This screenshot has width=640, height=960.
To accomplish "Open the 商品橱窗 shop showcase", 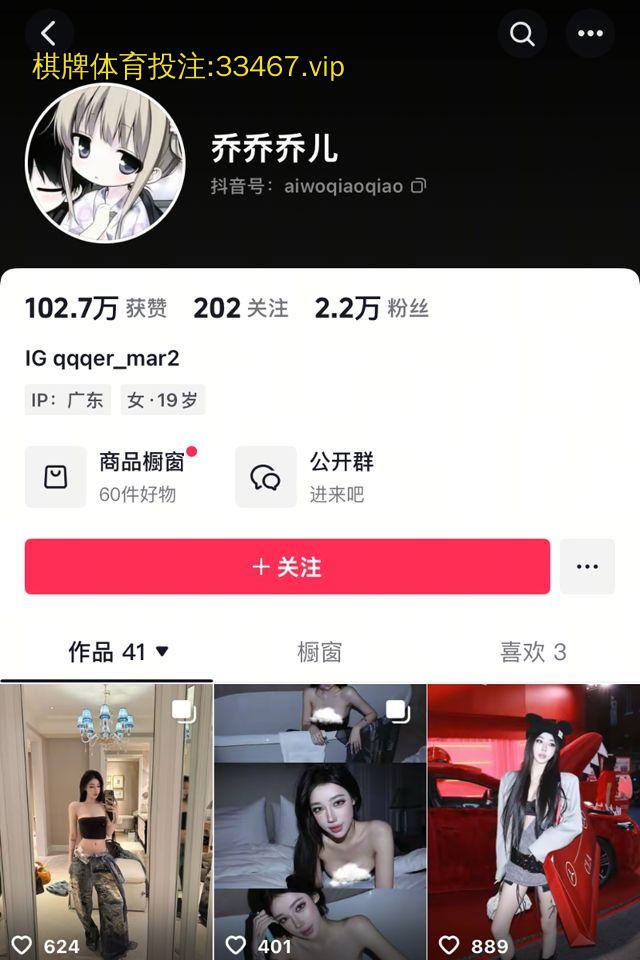I will [110, 476].
